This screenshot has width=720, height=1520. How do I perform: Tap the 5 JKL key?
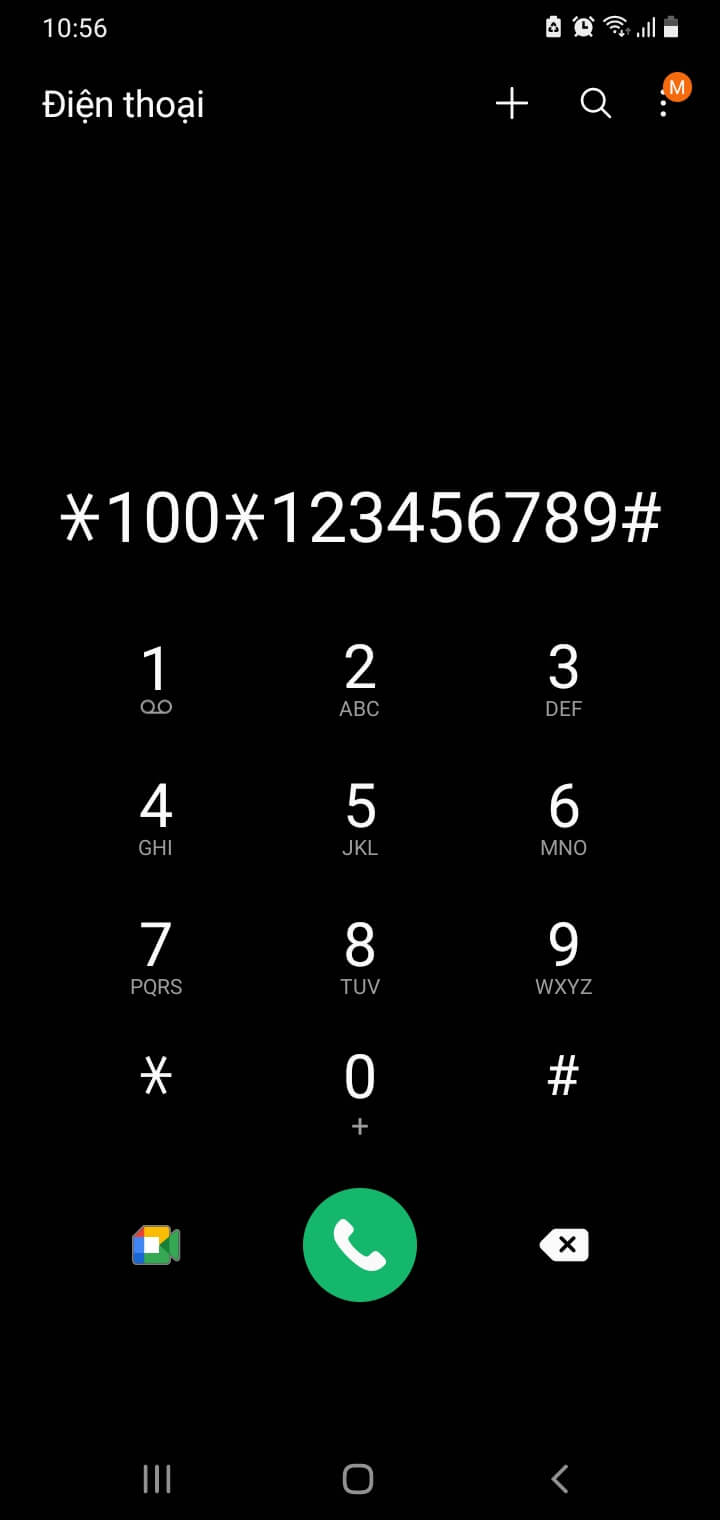[x=360, y=818]
